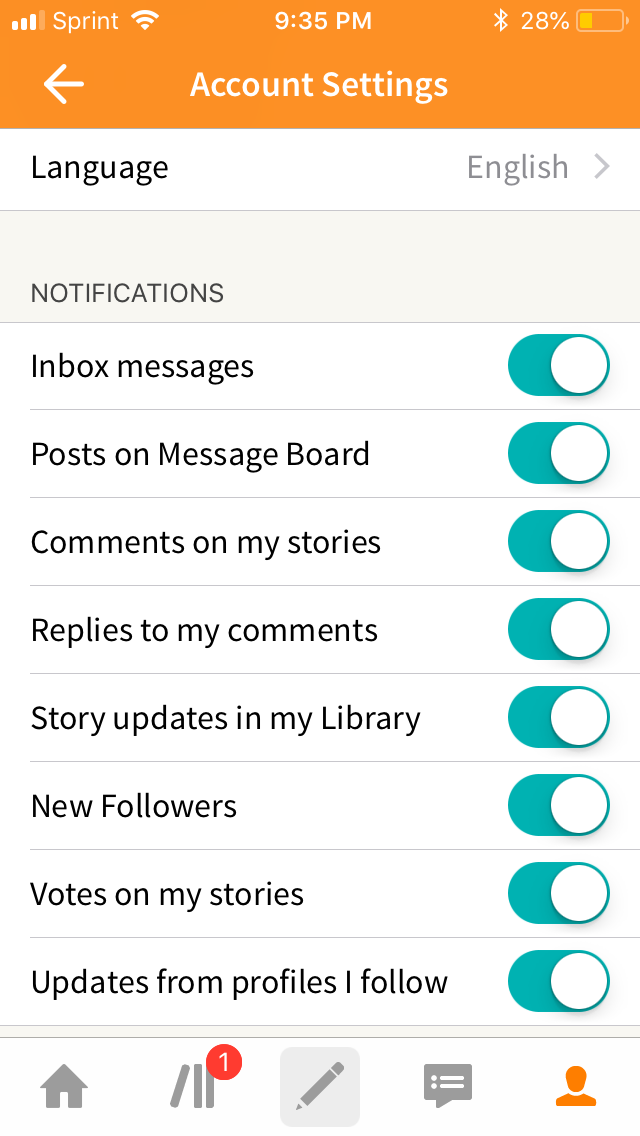Go back using the back arrow

coord(64,84)
